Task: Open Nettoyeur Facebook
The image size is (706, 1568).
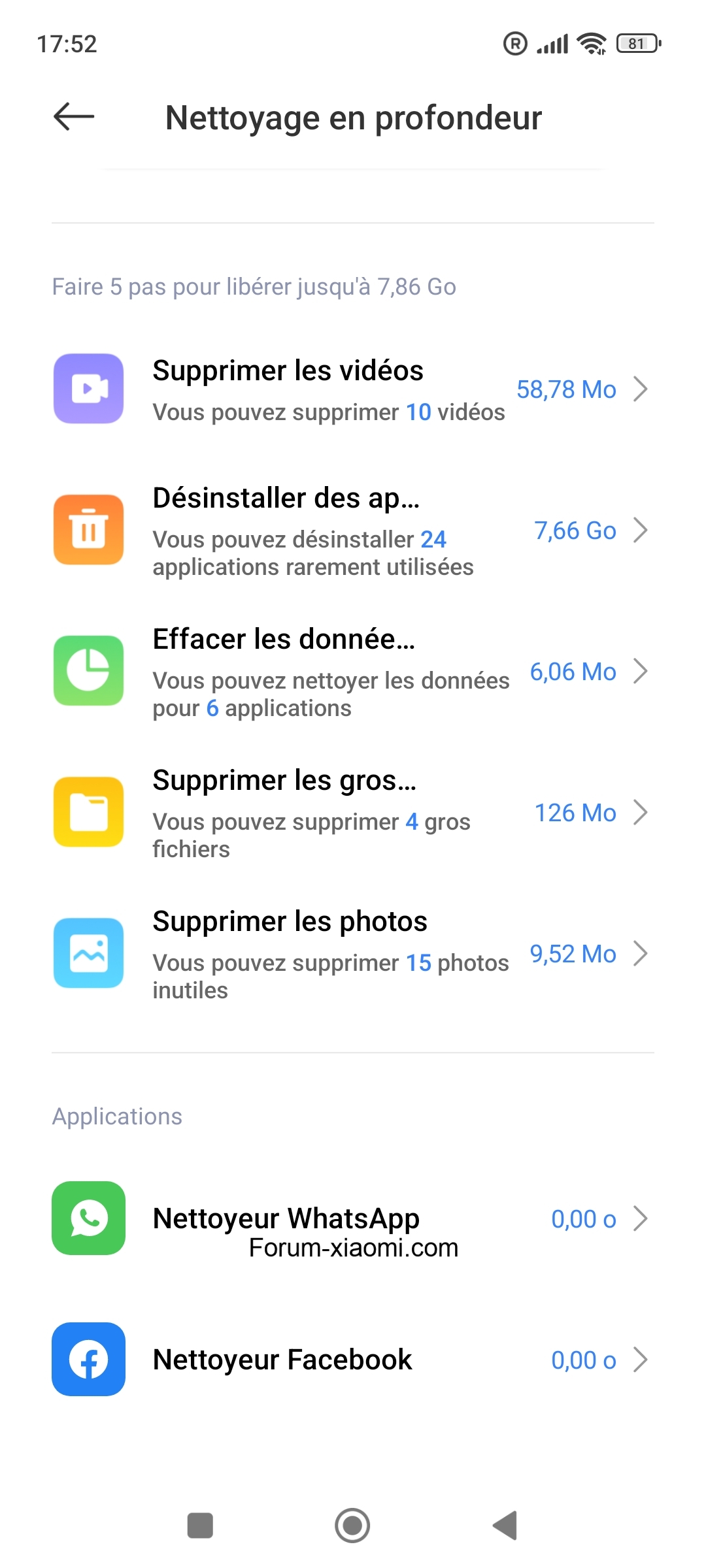Action: click(353, 1360)
